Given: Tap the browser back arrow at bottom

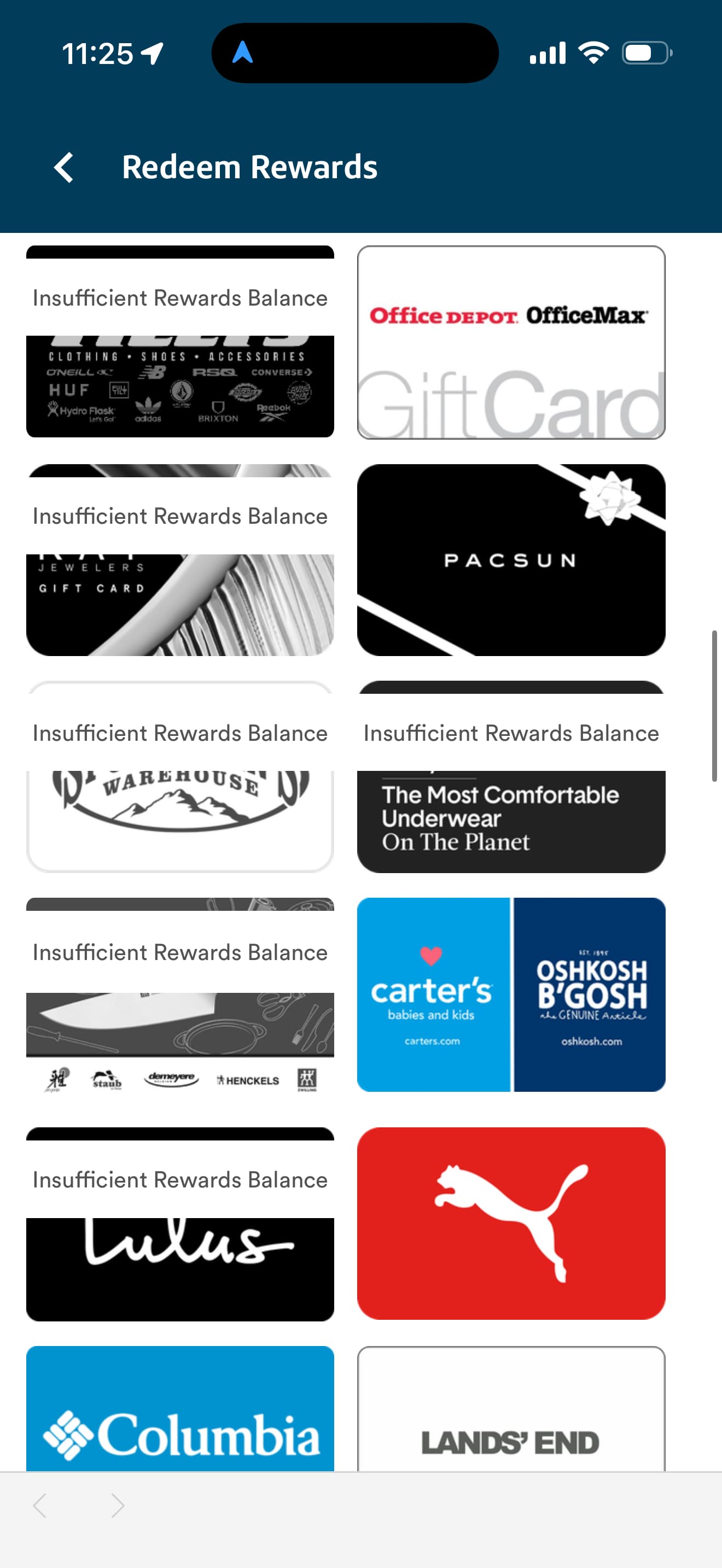Looking at the screenshot, I should 40,1505.
